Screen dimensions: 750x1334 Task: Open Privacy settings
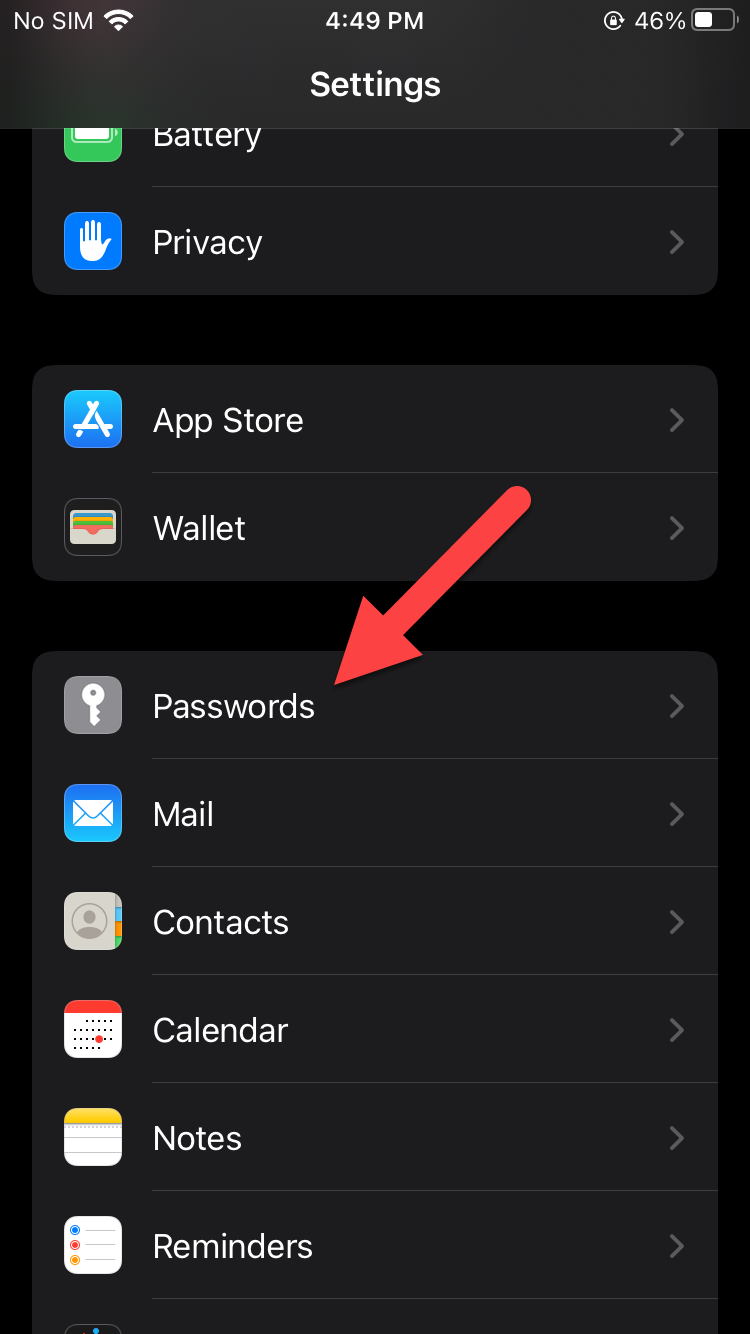pos(375,242)
